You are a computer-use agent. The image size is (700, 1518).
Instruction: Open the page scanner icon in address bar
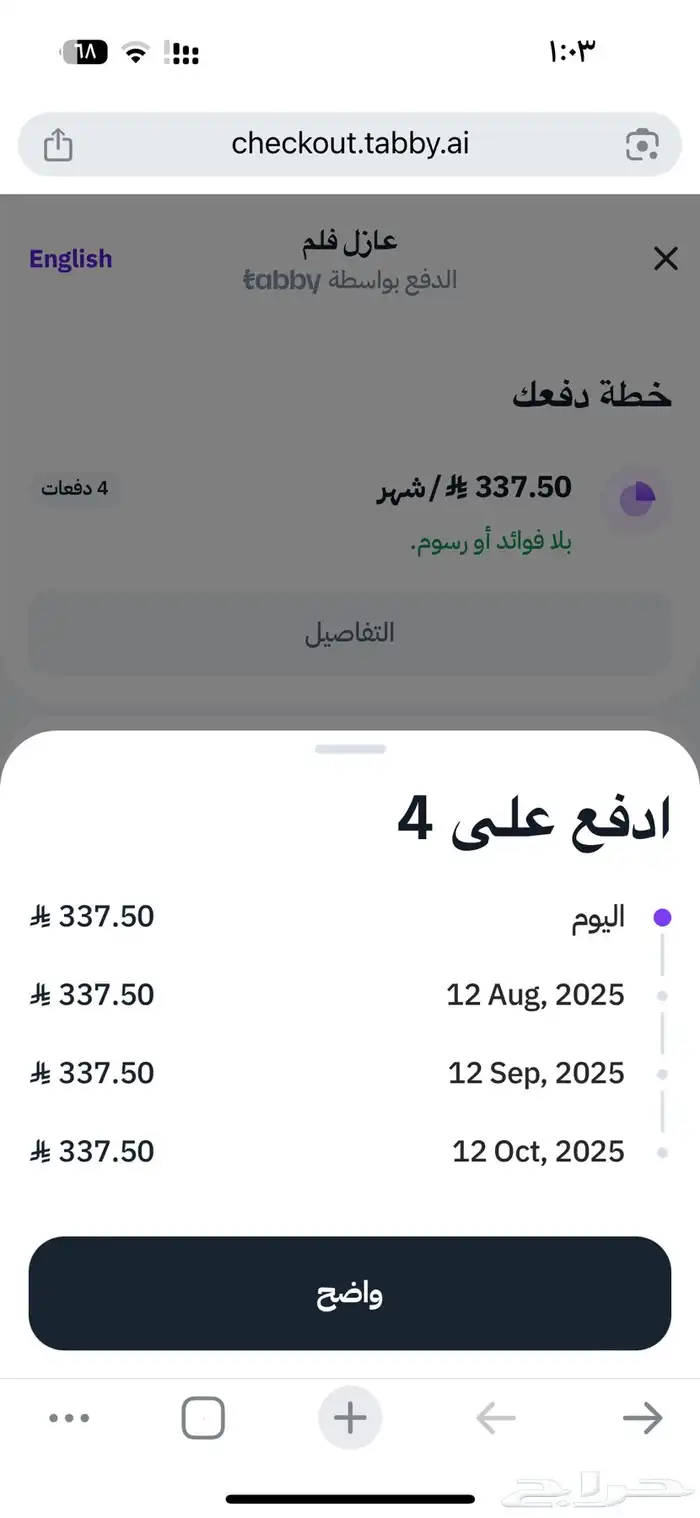click(x=641, y=145)
